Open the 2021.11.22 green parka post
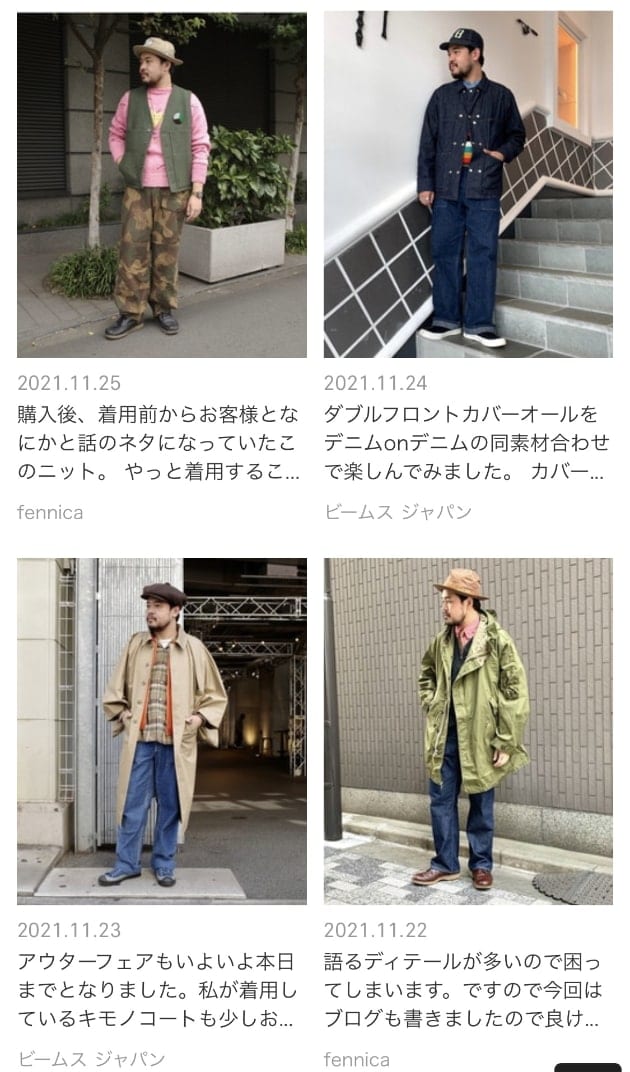The height and width of the screenshot is (1072, 630). pos(468,731)
